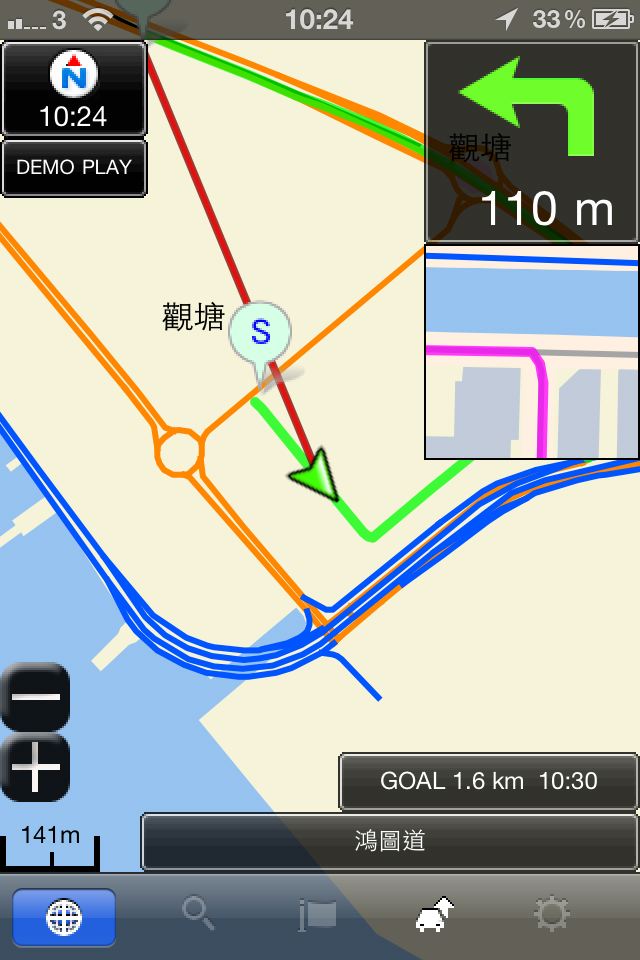640x960 pixels.
Task: Zoom in the map with plus button
Action: point(35,767)
